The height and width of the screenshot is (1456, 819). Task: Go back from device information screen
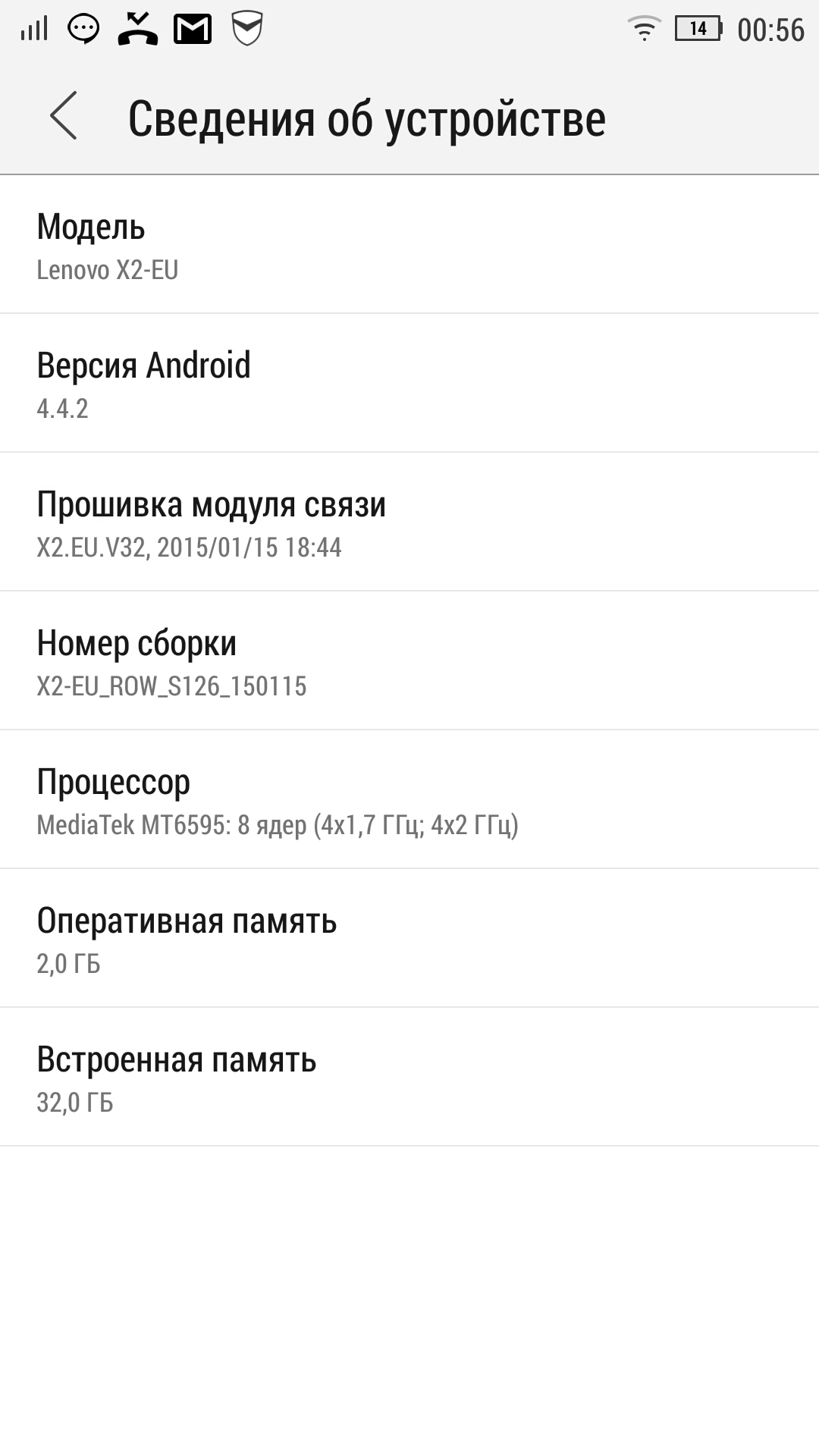[64, 116]
